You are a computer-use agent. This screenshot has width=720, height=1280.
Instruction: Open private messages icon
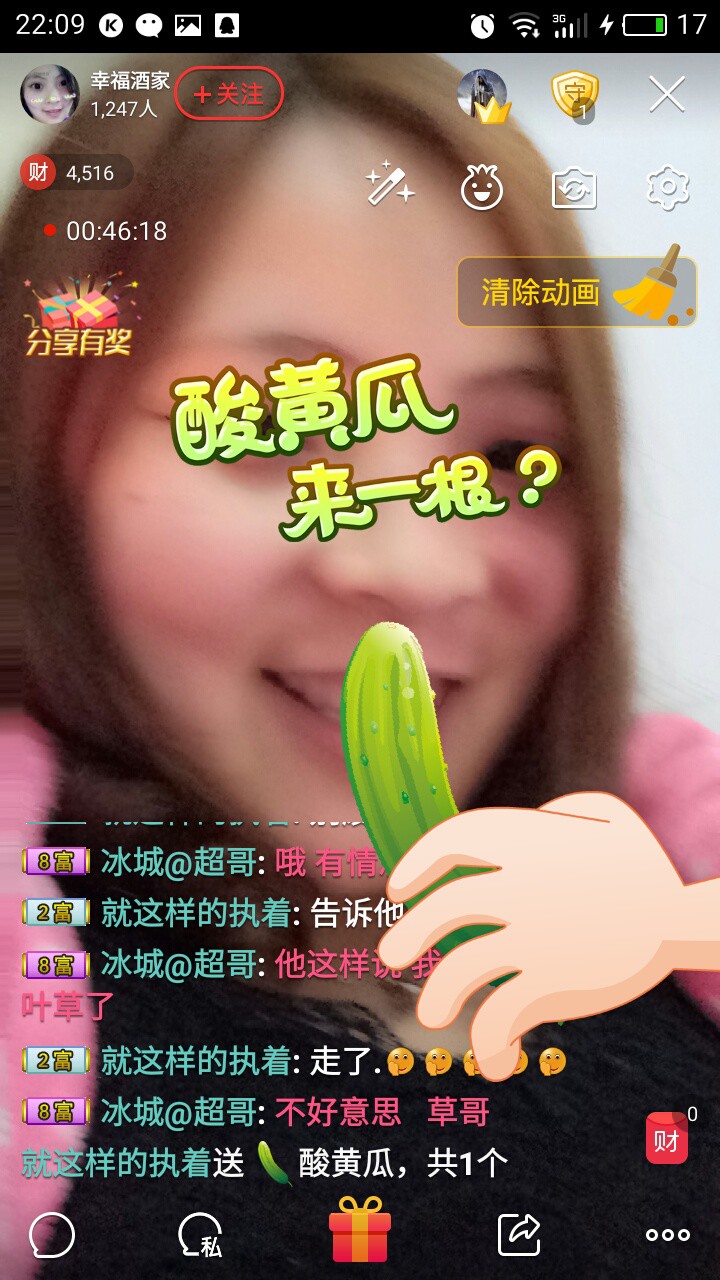(x=200, y=1235)
